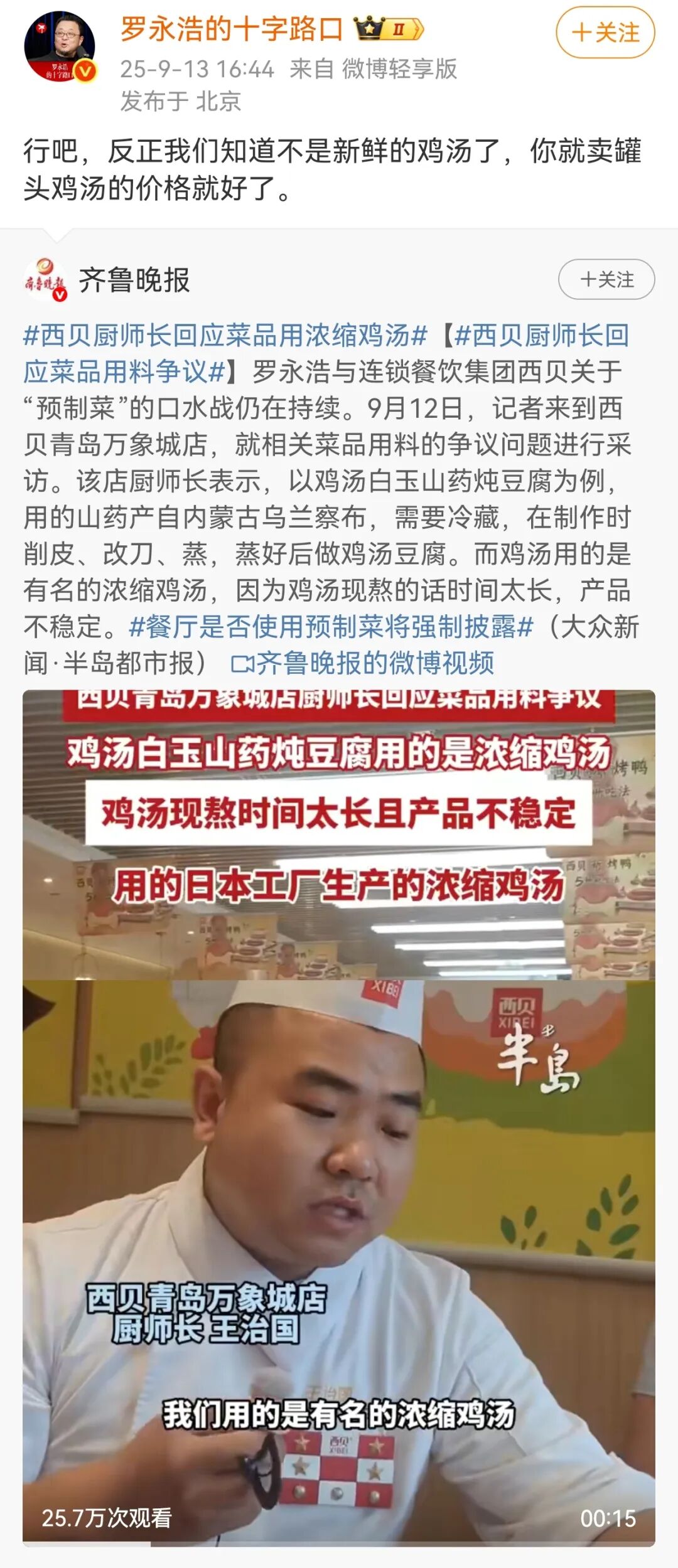Screen dimensions: 678x1568
Task: Open the 齐鲁晚报的微博视频 link
Action: coord(364,663)
